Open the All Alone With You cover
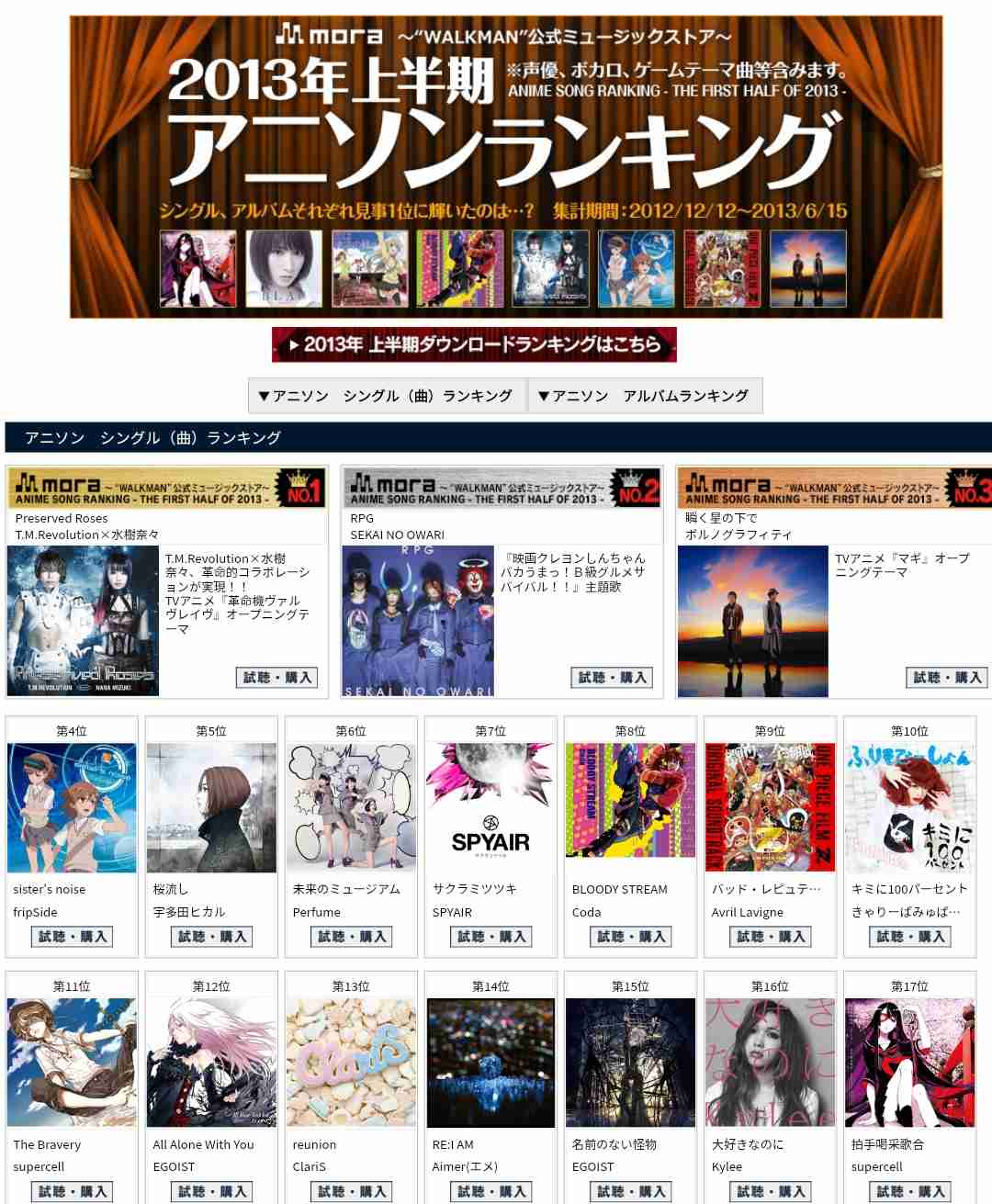The height and width of the screenshot is (1204, 992). tap(211, 1063)
